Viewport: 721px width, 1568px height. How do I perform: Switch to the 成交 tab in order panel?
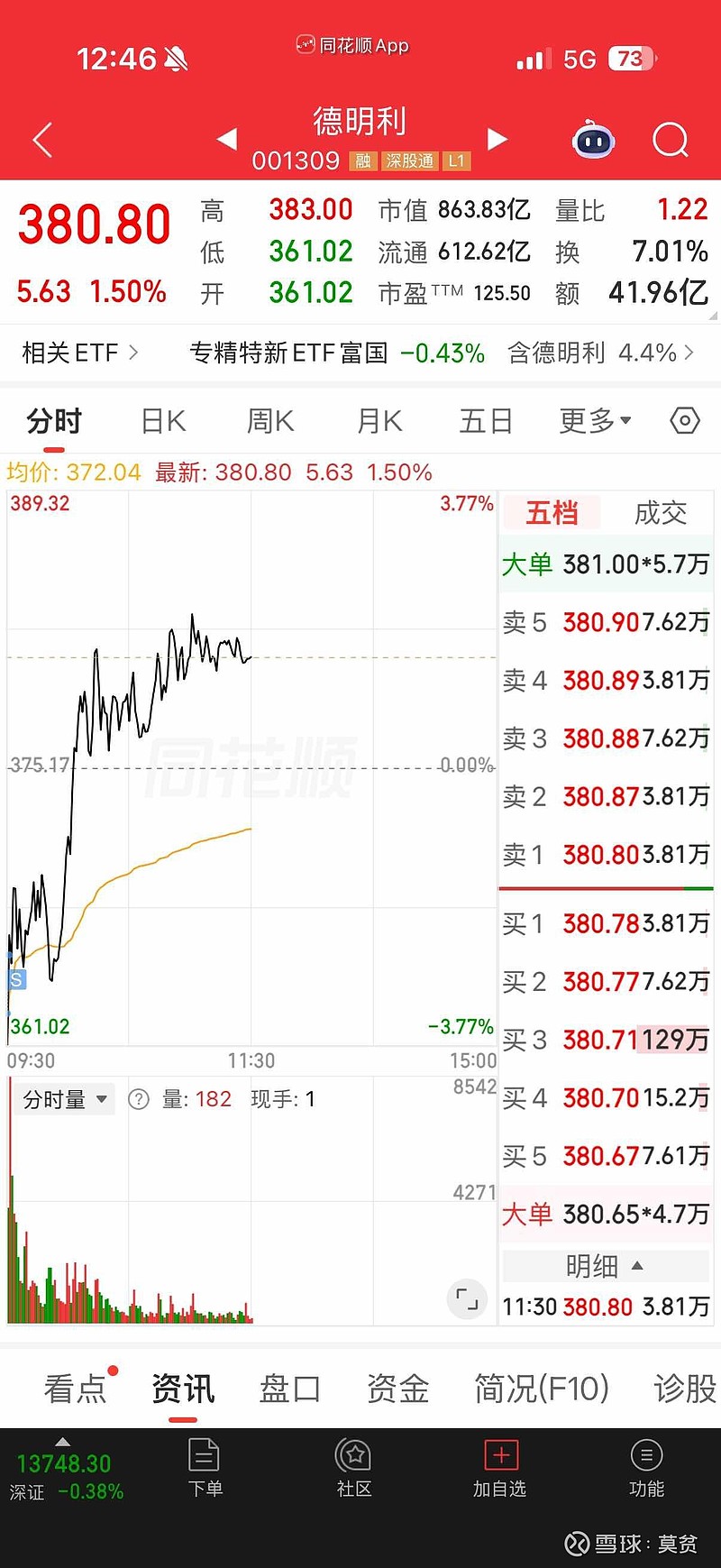point(661,513)
